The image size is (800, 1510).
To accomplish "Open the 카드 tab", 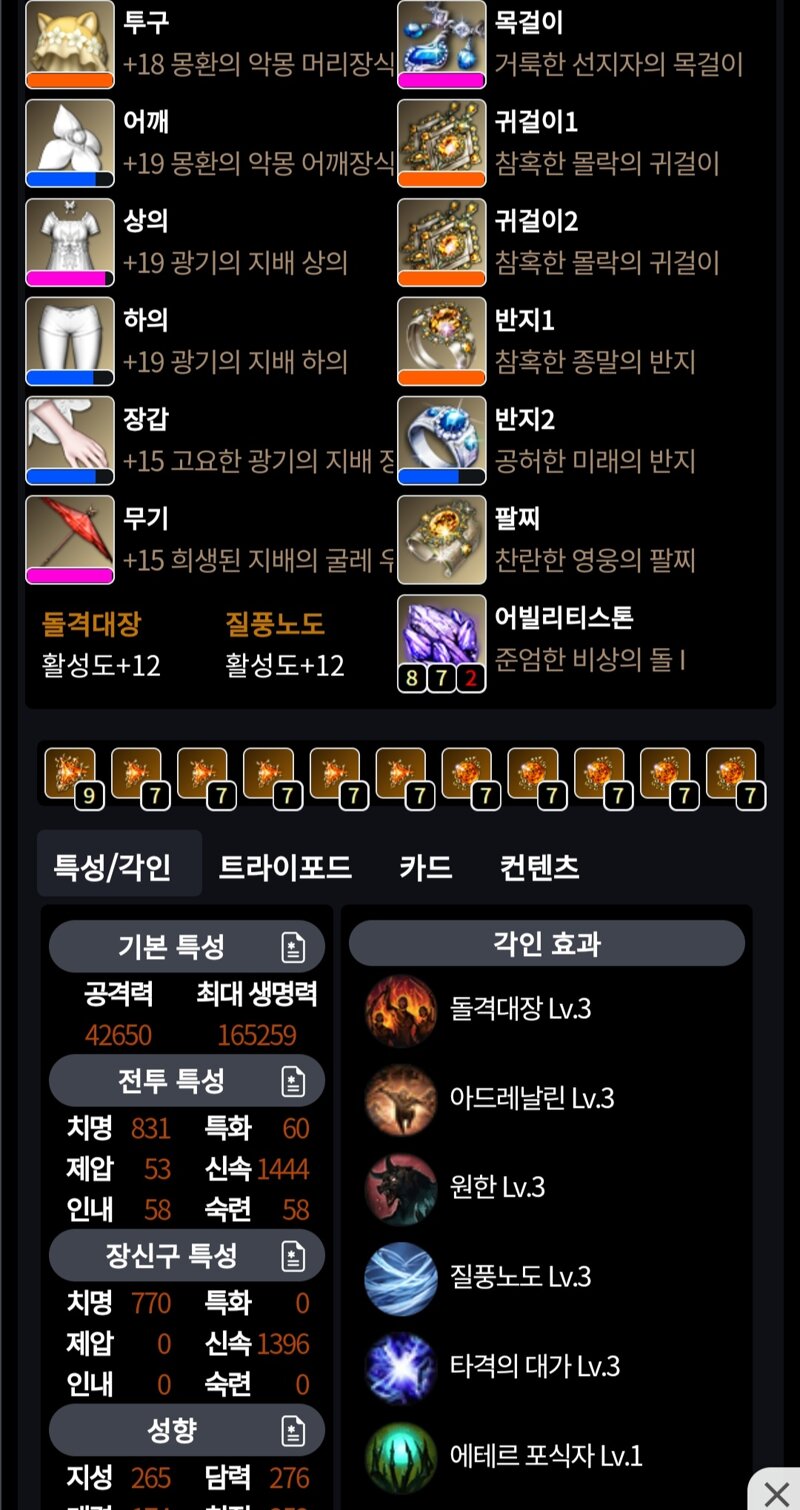I will coord(425,866).
